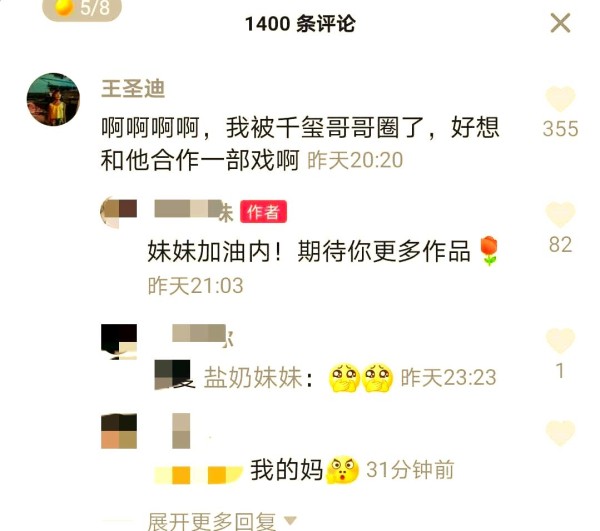This screenshot has height=531, width=600.
Task: Close the 1400 comments panel
Action: point(560,23)
